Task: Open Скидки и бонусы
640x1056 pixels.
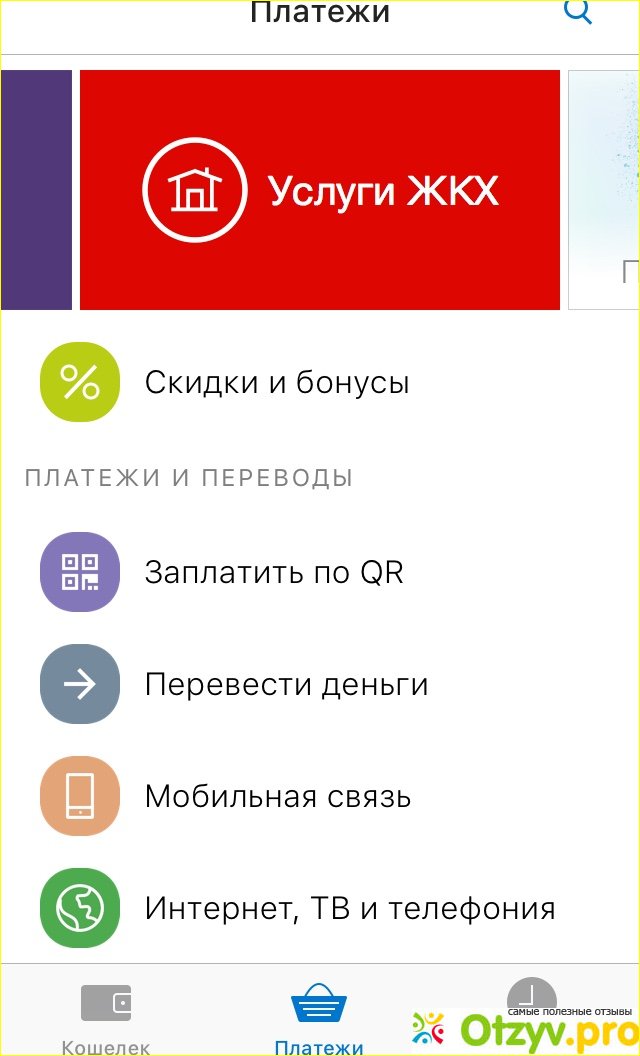Action: (276, 382)
